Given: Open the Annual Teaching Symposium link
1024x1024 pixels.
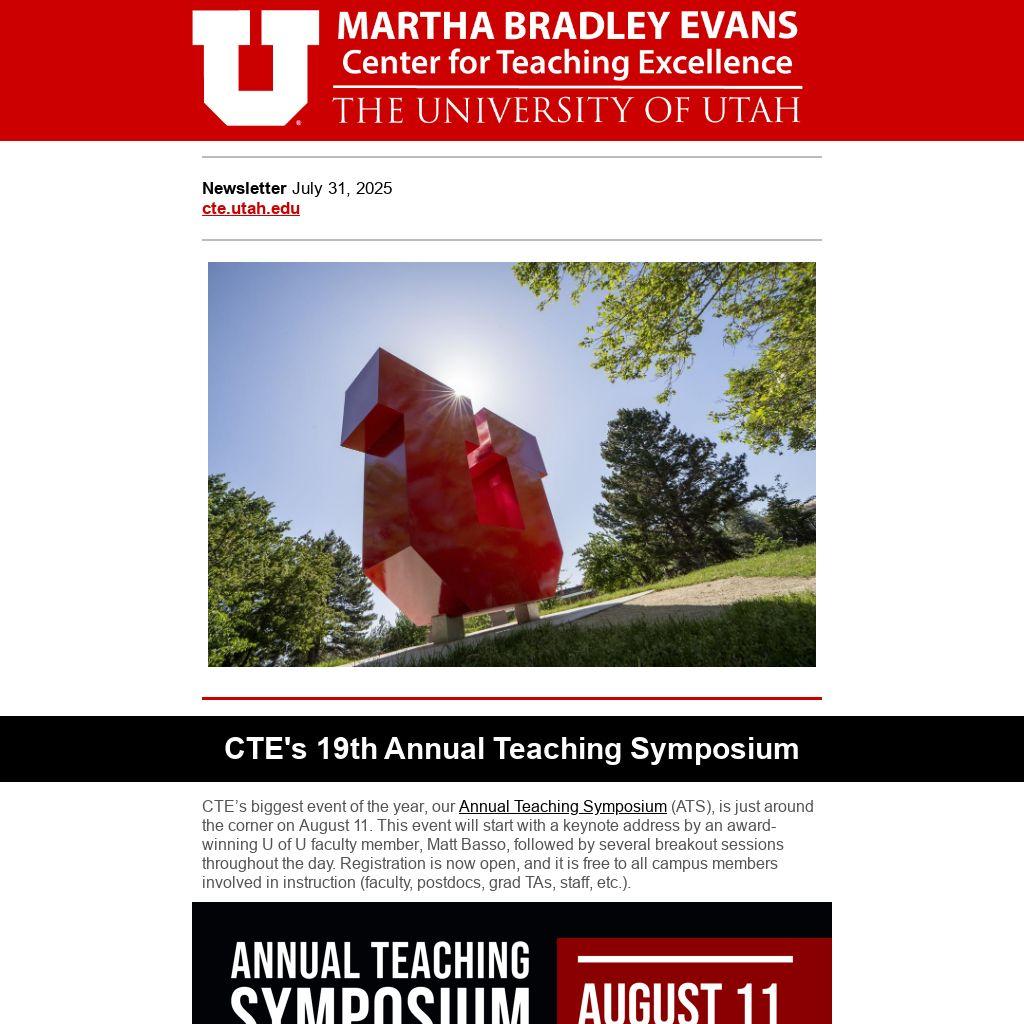Looking at the screenshot, I should coord(562,807).
